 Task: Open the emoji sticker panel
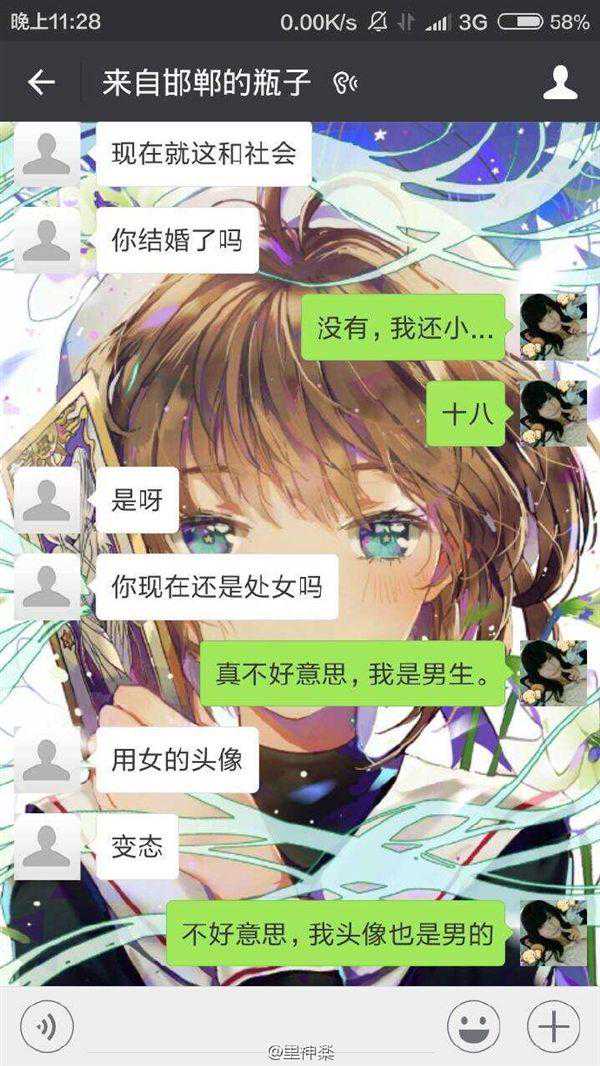[x=473, y=1026]
